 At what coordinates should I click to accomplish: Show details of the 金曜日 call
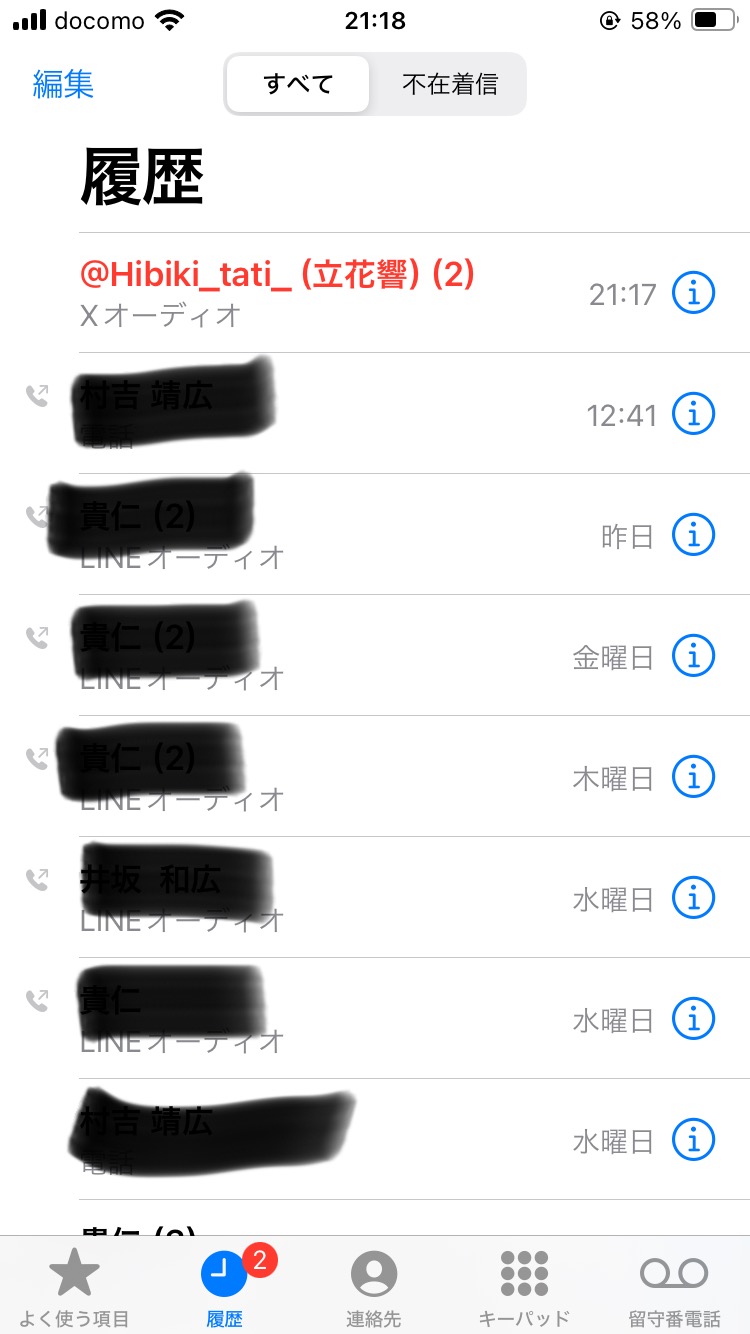pyautogui.click(x=693, y=656)
